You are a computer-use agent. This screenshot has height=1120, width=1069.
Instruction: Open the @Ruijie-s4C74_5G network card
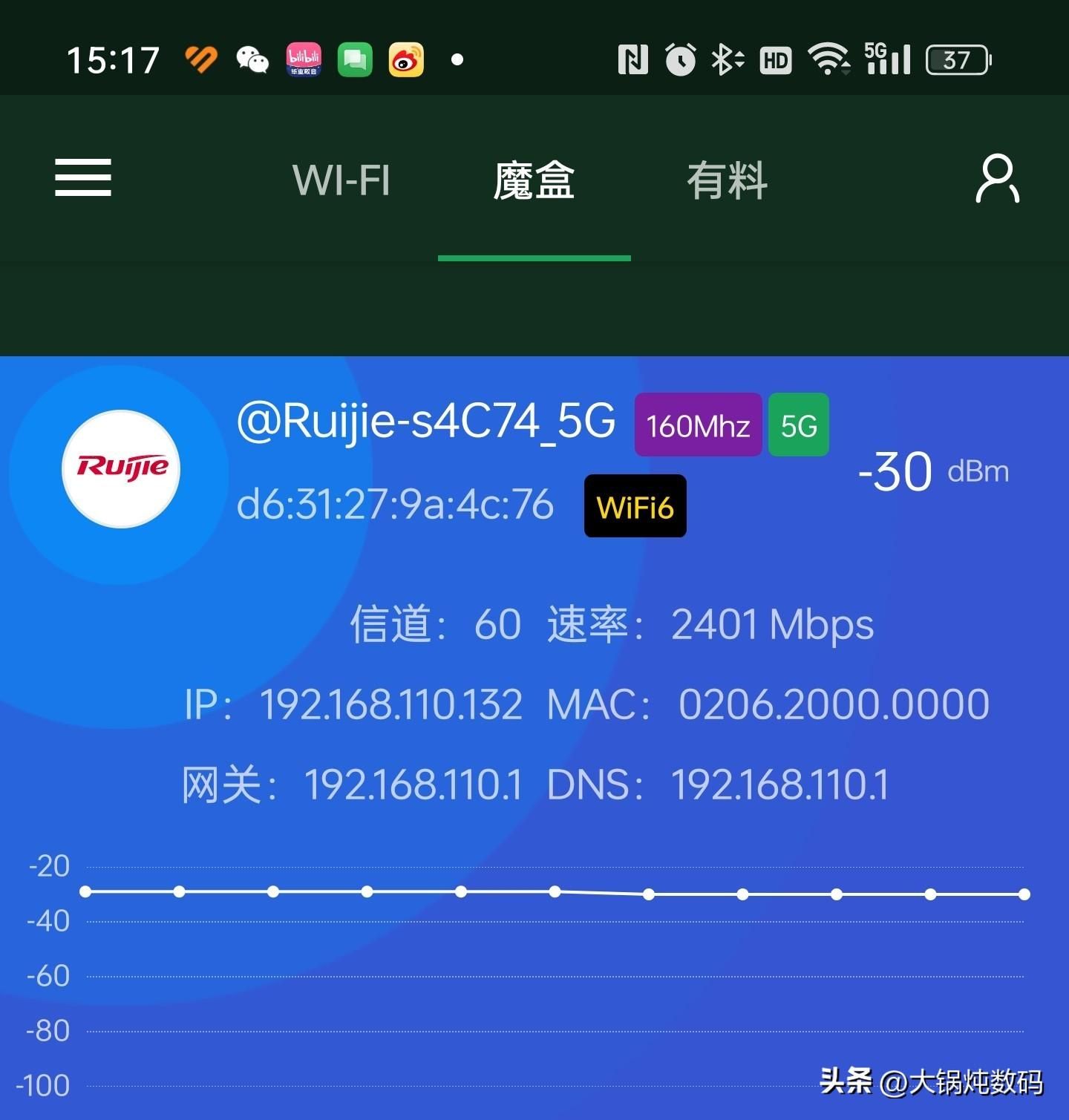point(425,422)
